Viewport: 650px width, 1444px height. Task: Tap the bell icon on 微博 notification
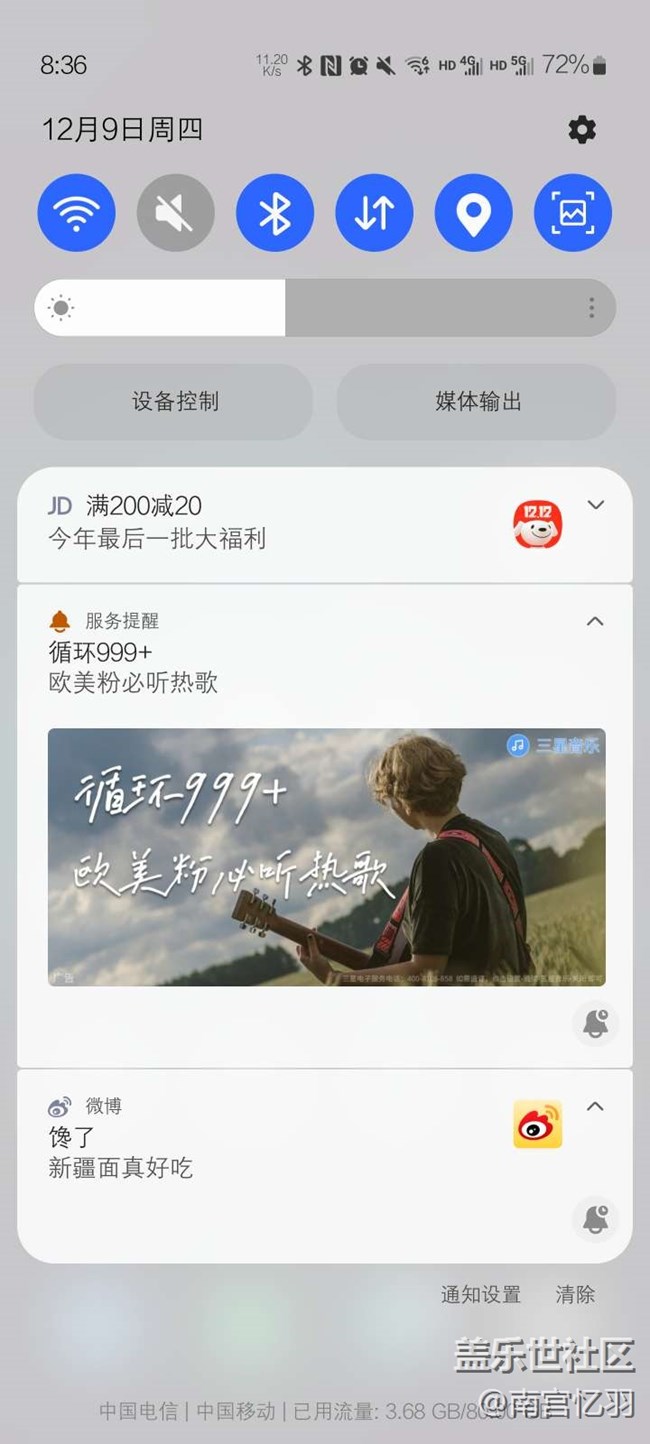pyautogui.click(x=596, y=1218)
